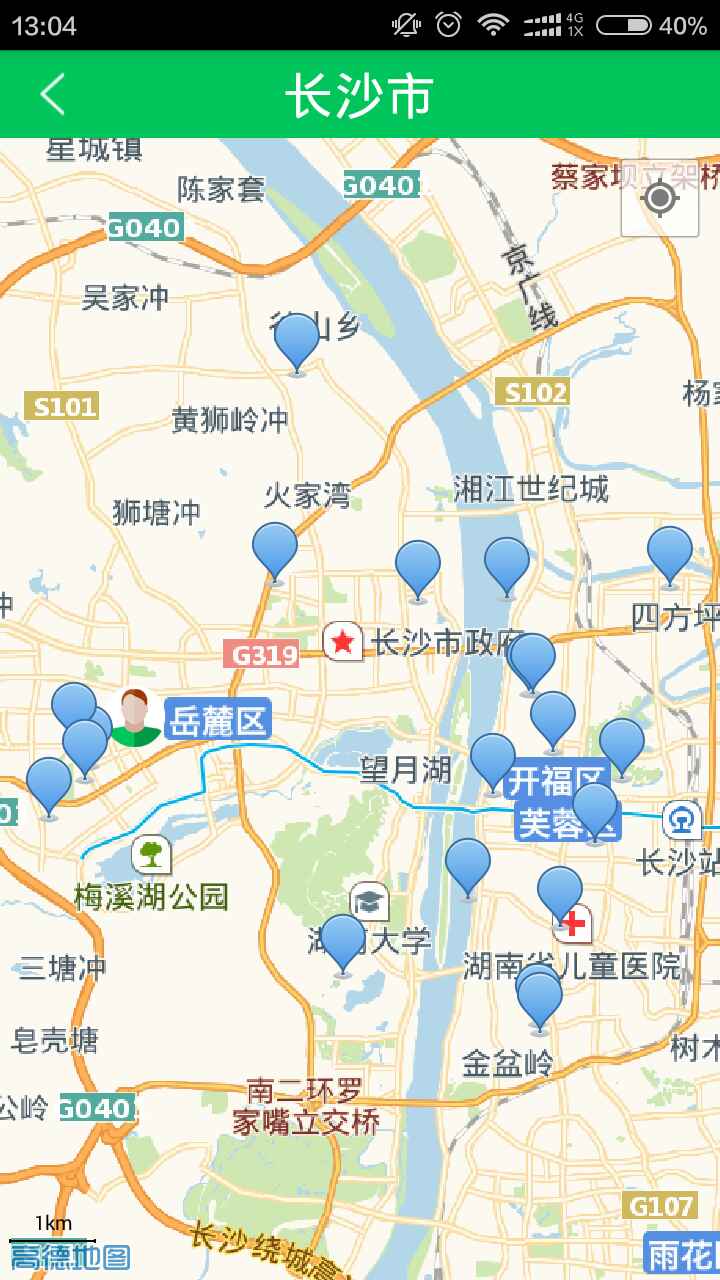720x1280 pixels.
Task: Center map on my current location
Action: [659, 198]
